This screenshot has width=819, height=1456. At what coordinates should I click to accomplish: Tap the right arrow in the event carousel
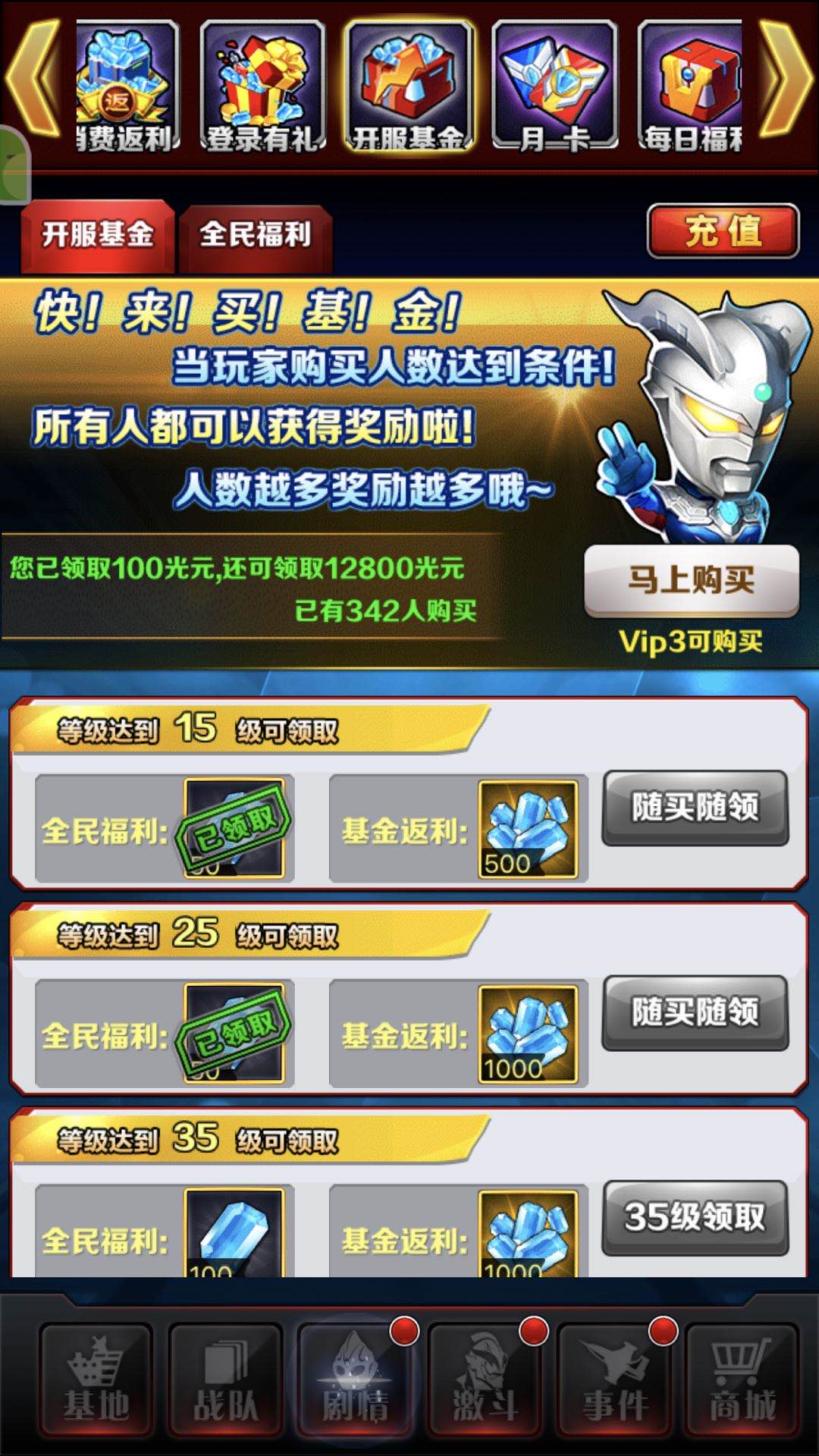pyautogui.click(x=786, y=80)
